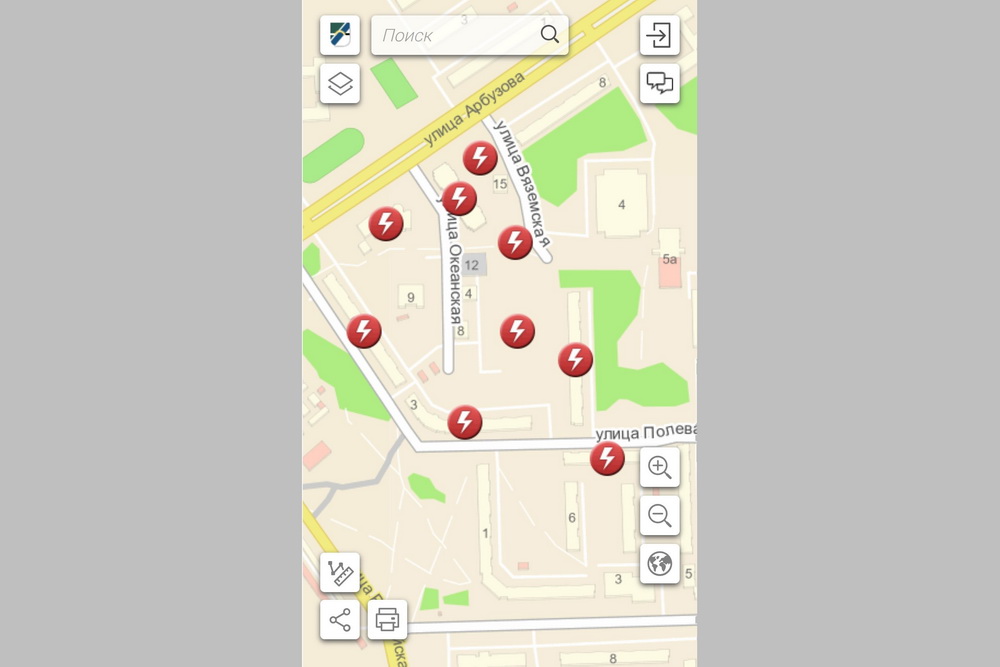
Task: Open the lightning marker on улица Полевая
Action: click(607, 458)
